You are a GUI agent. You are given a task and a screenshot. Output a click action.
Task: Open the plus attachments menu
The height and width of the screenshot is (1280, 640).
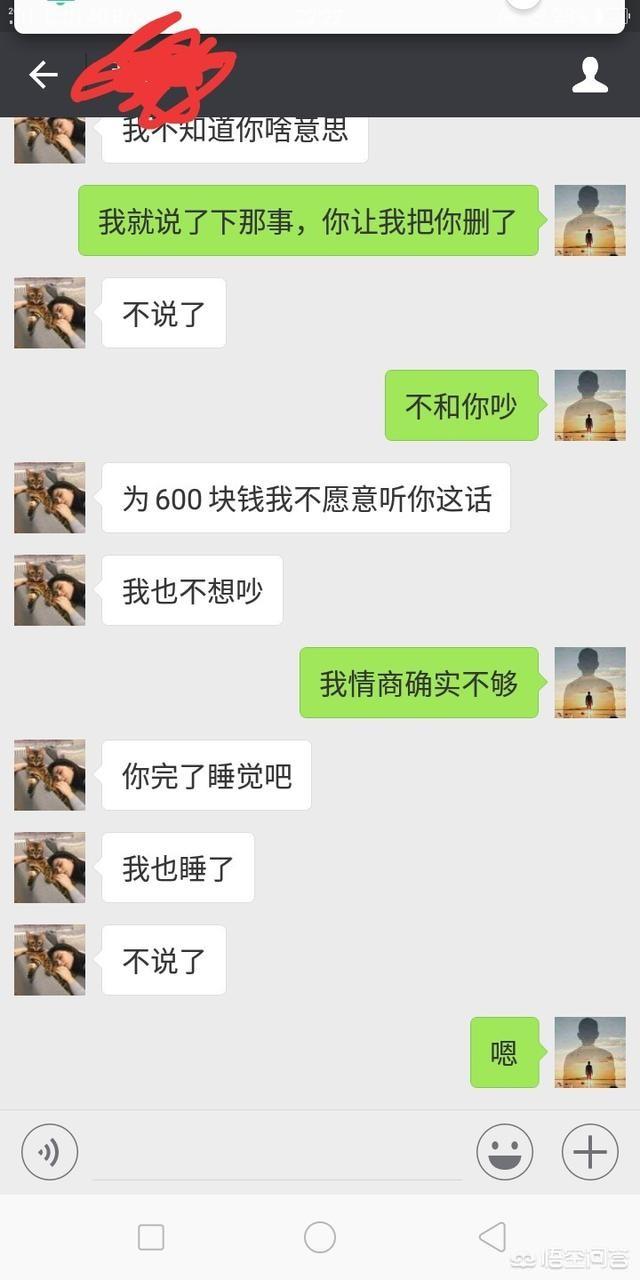(x=590, y=1152)
